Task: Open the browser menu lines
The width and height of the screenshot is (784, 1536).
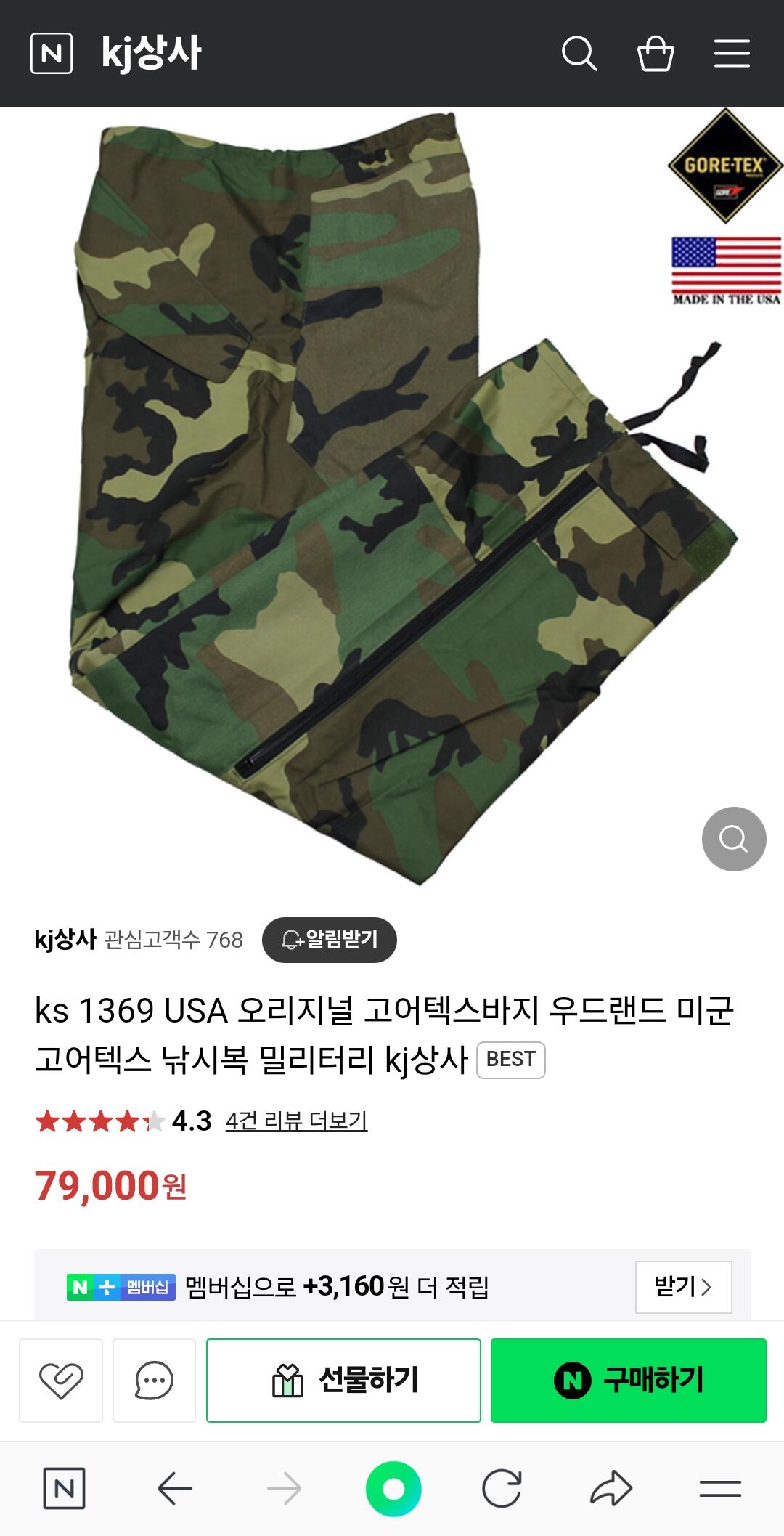Action: [720, 1489]
